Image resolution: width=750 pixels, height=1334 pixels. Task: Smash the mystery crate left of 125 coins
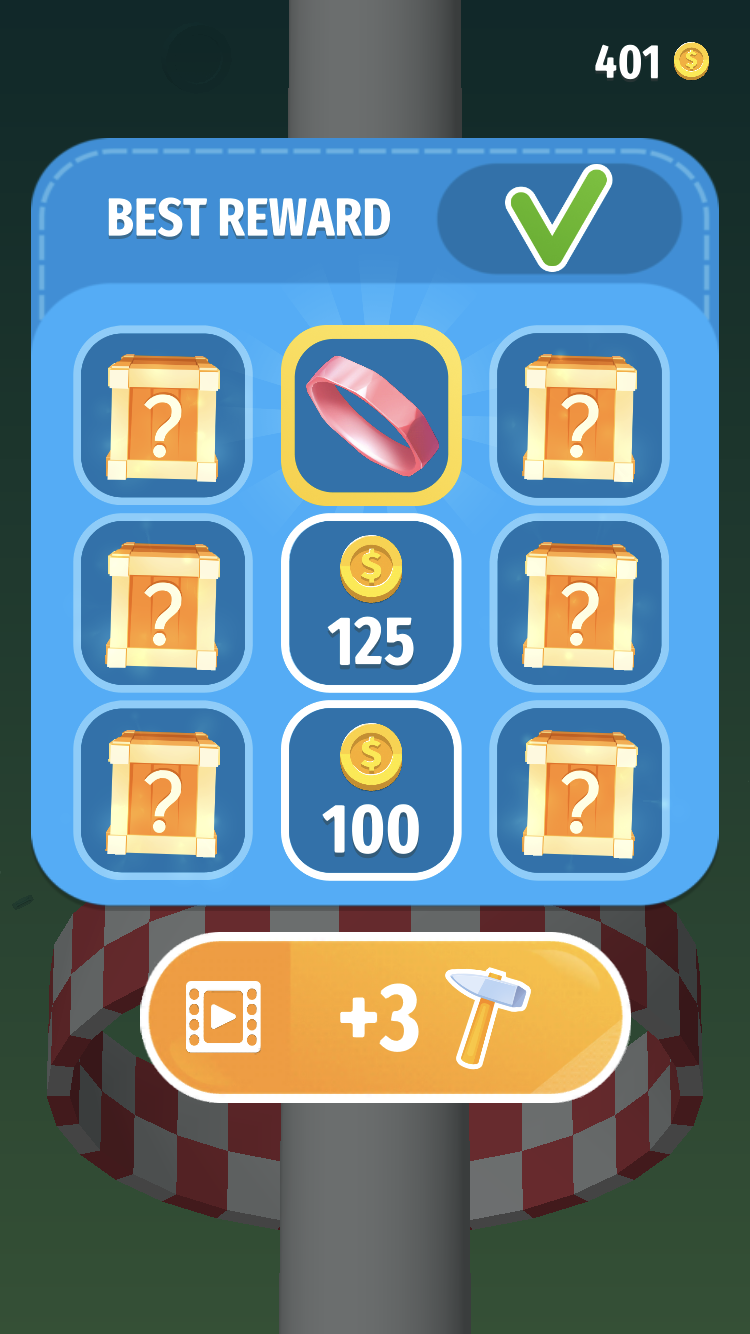[x=163, y=603]
